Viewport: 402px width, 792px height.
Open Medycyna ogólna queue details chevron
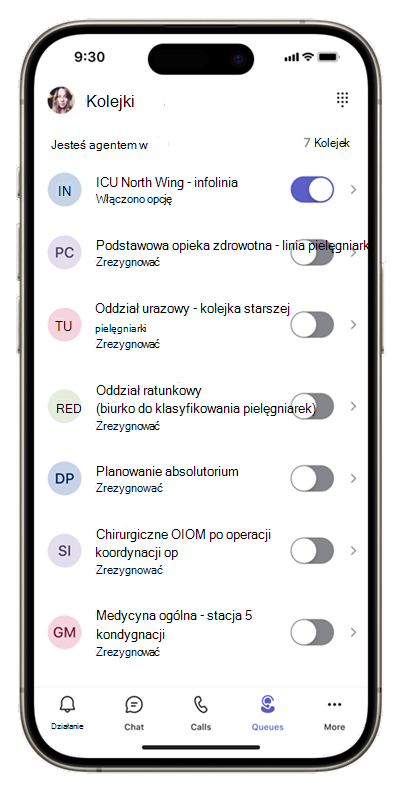[x=354, y=632]
